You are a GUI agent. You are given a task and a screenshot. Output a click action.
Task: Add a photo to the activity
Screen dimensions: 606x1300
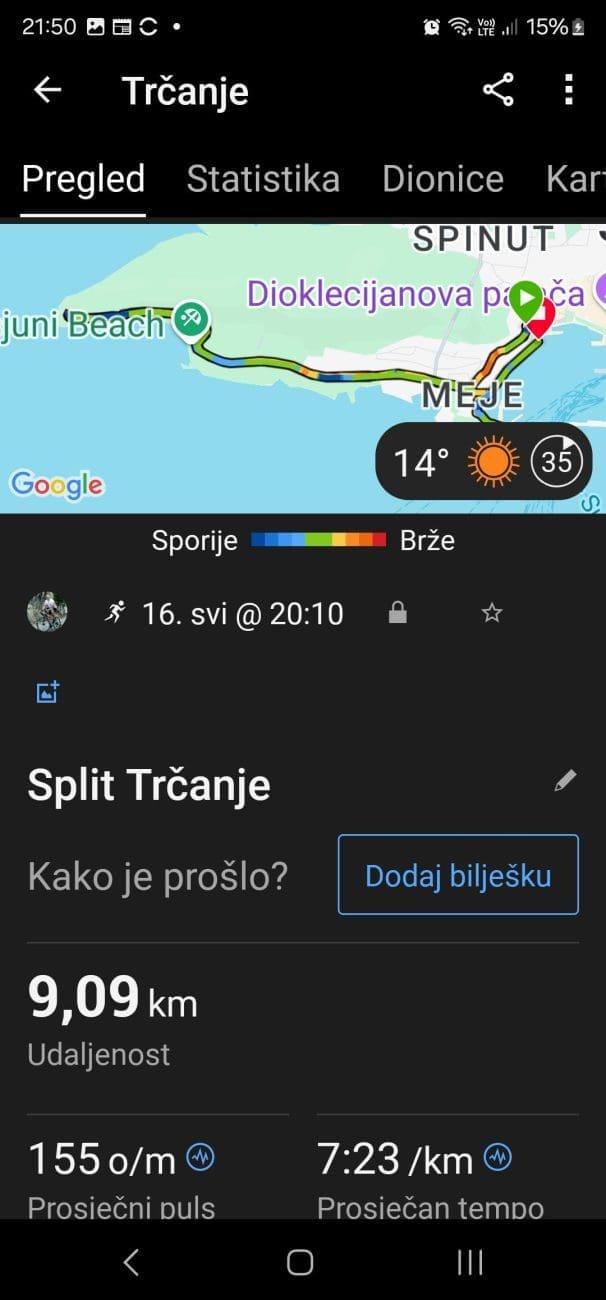coord(47,691)
